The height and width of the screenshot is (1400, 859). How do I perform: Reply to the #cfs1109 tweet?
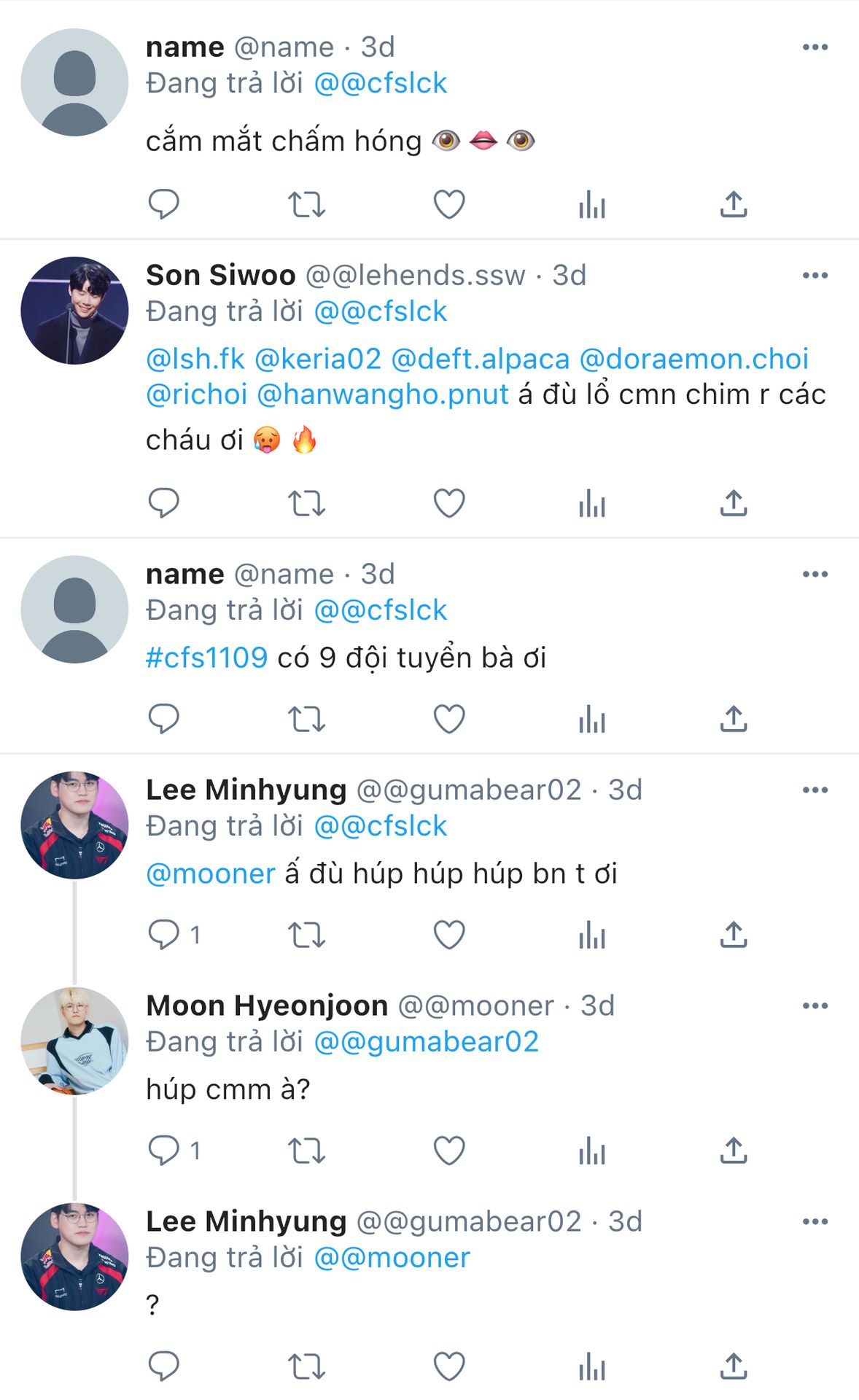coord(164,719)
